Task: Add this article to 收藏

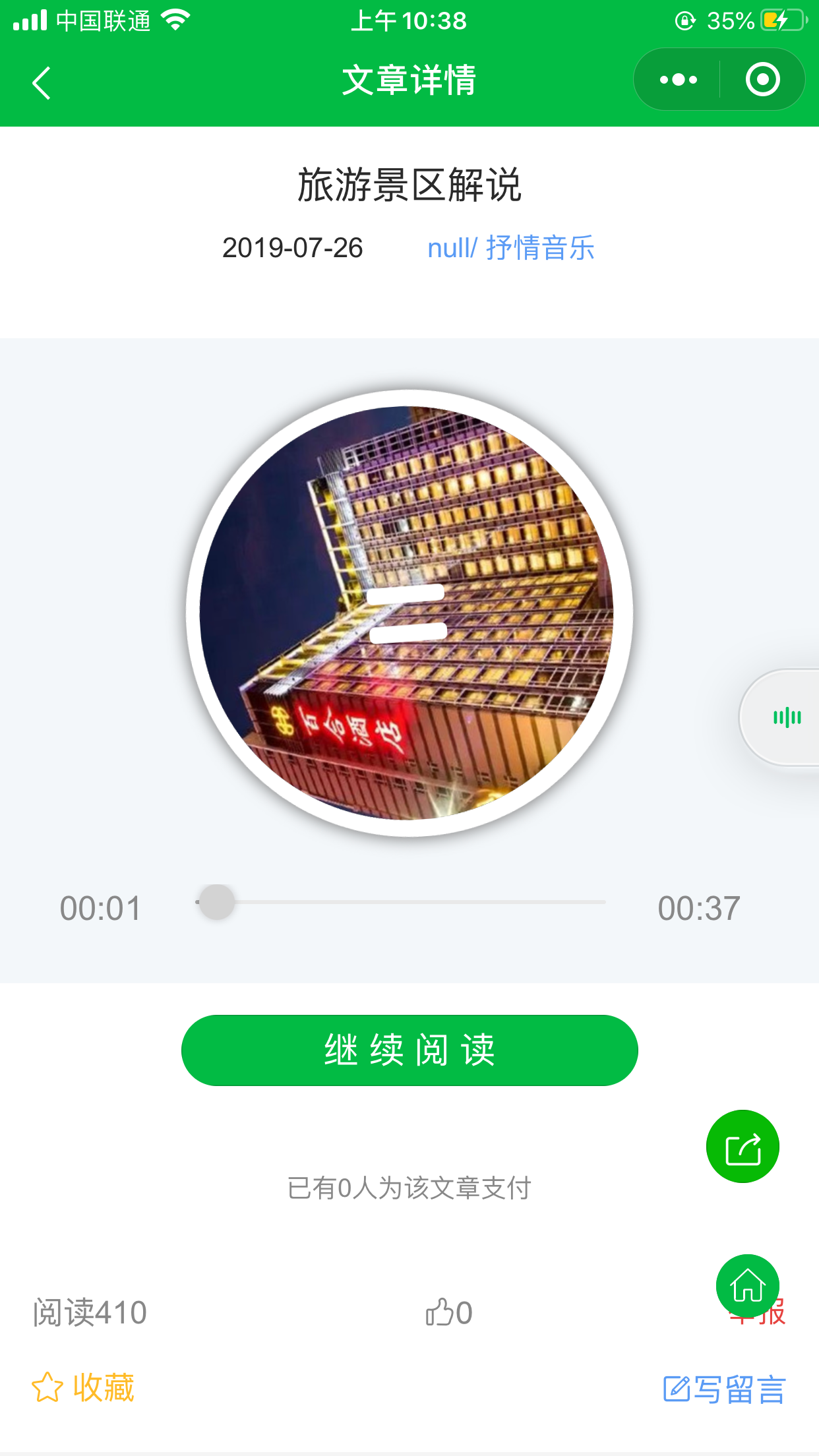Action: click(x=83, y=1387)
